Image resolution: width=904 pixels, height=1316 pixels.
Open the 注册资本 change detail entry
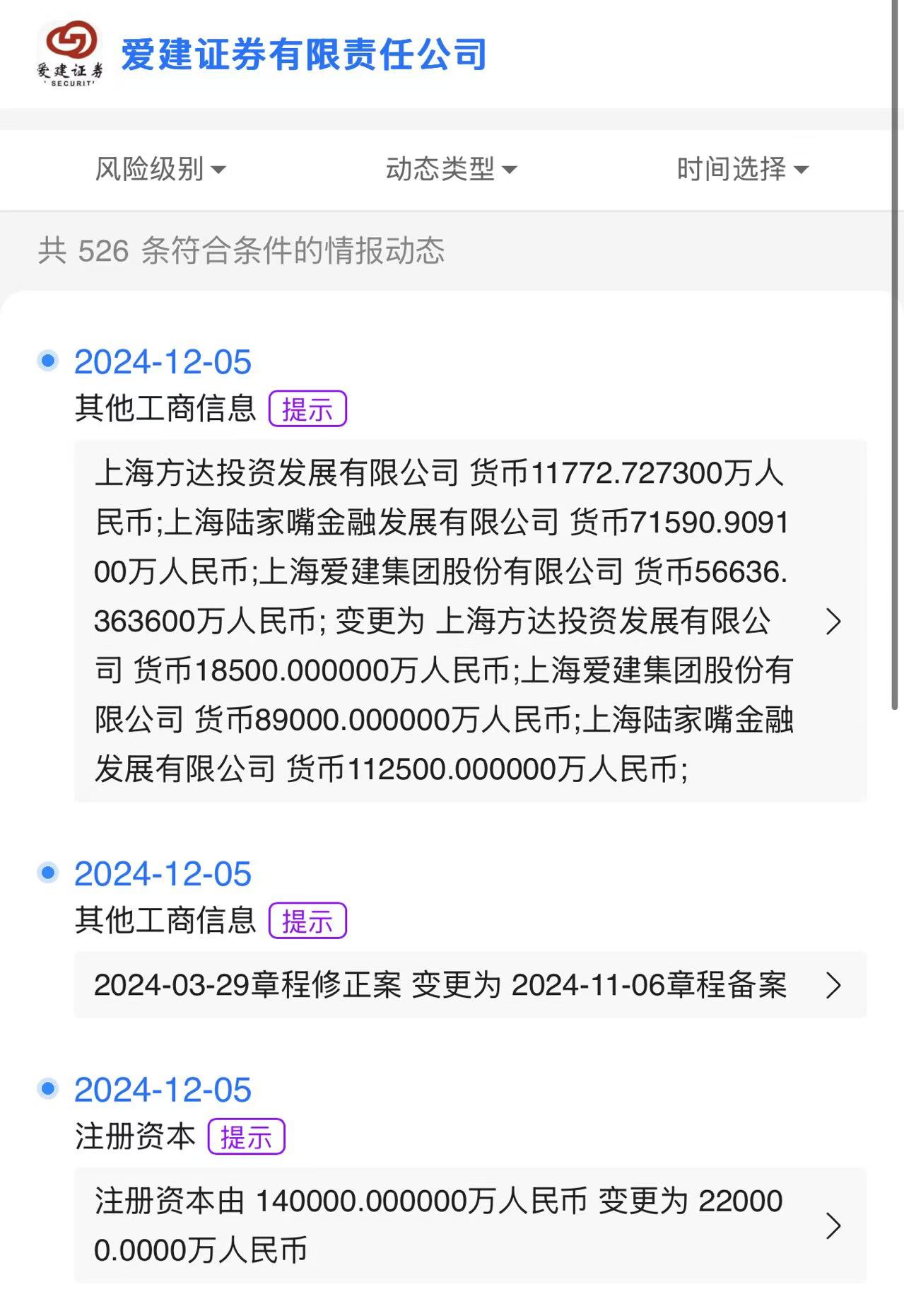(470, 1225)
